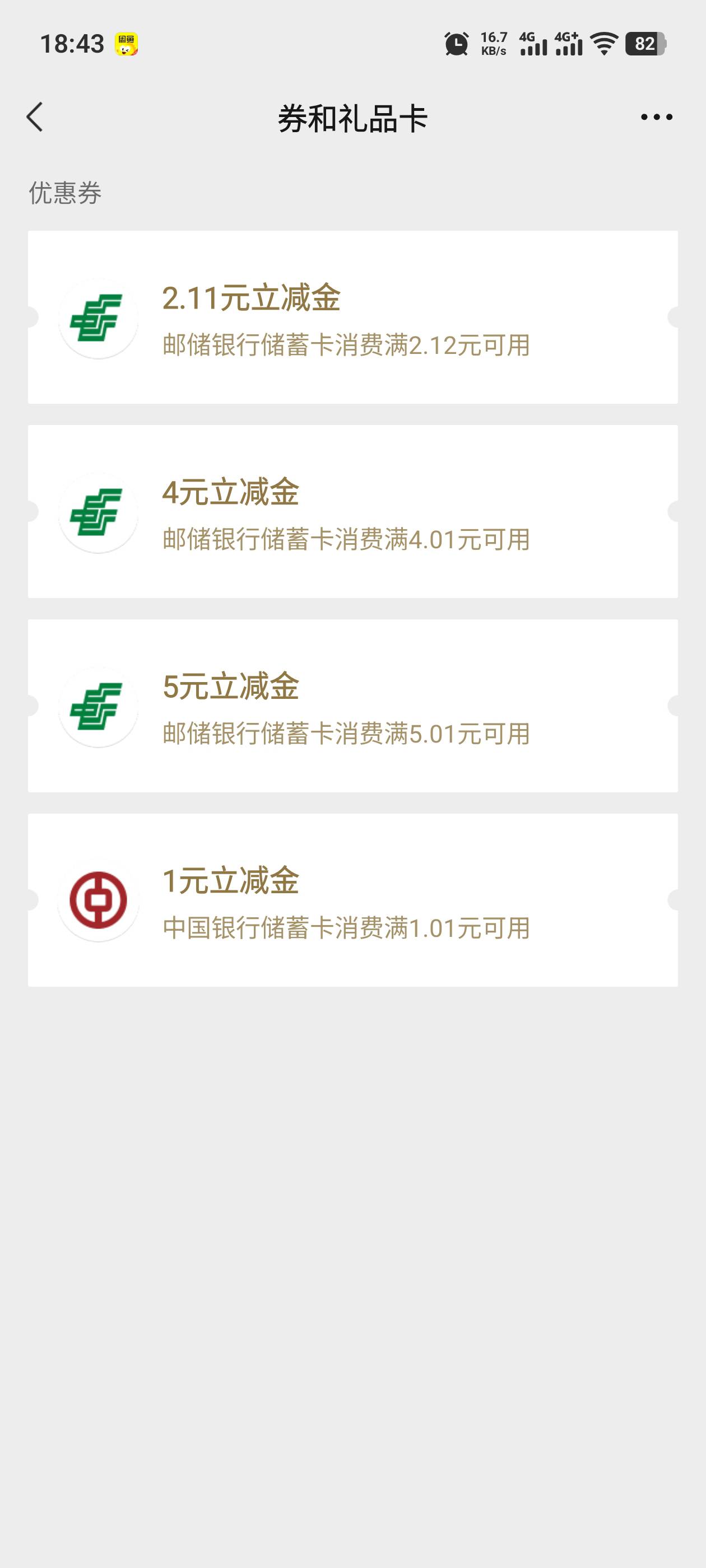Go back from 券和礼品卡 page
Screen dimensions: 706x1568
[35, 117]
